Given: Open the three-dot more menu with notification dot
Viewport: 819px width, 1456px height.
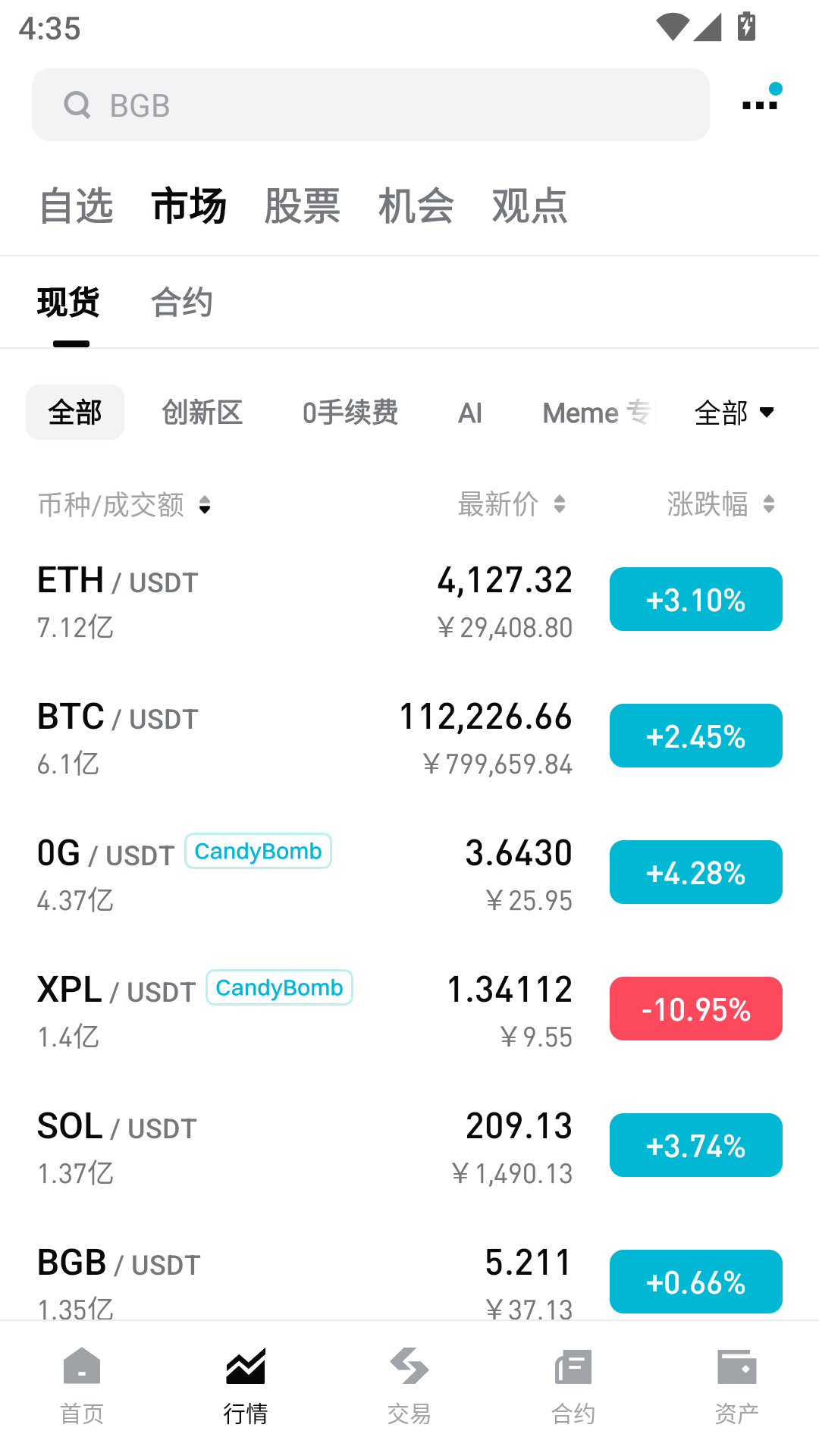Looking at the screenshot, I should tap(758, 105).
